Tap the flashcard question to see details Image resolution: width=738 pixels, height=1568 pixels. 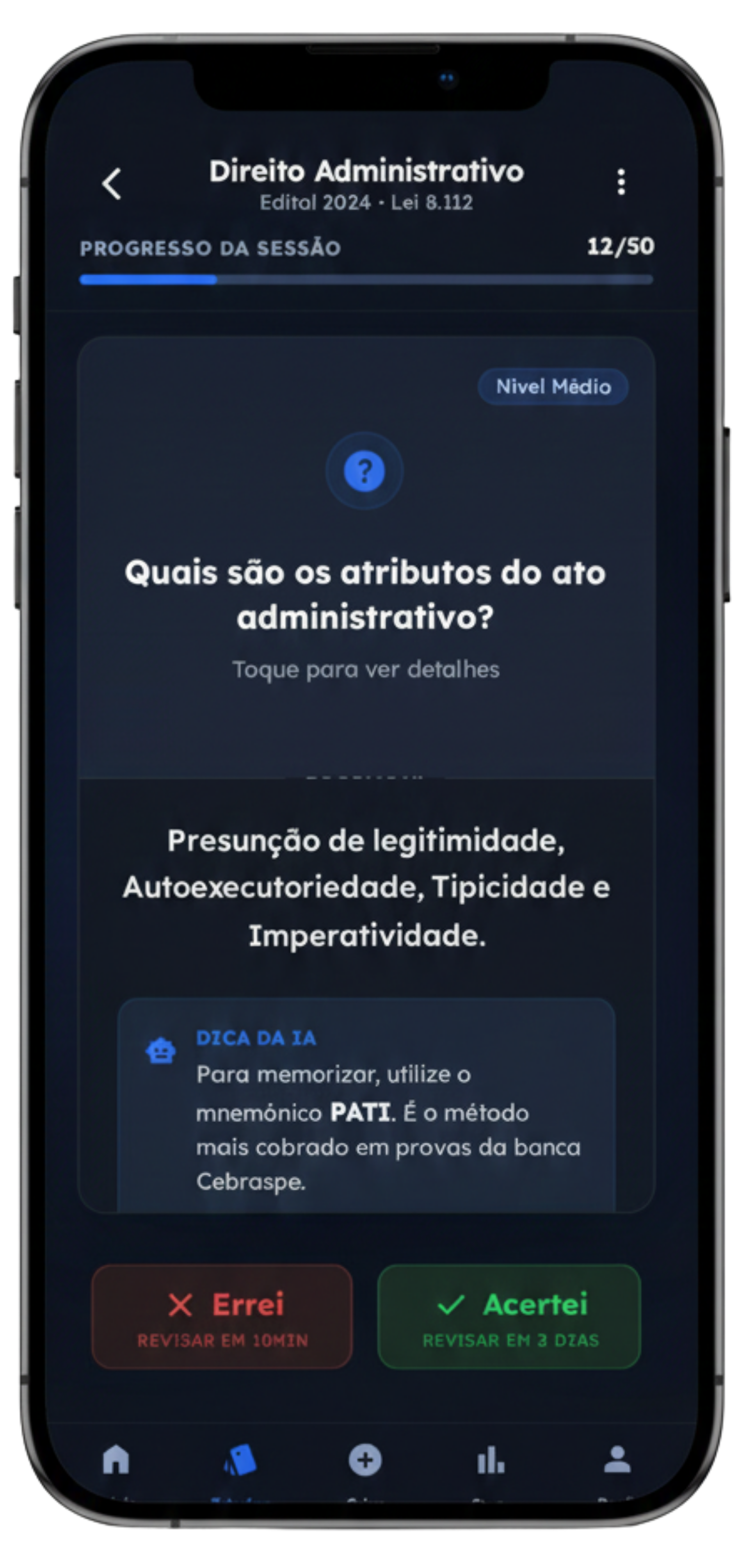(x=366, y=594)
